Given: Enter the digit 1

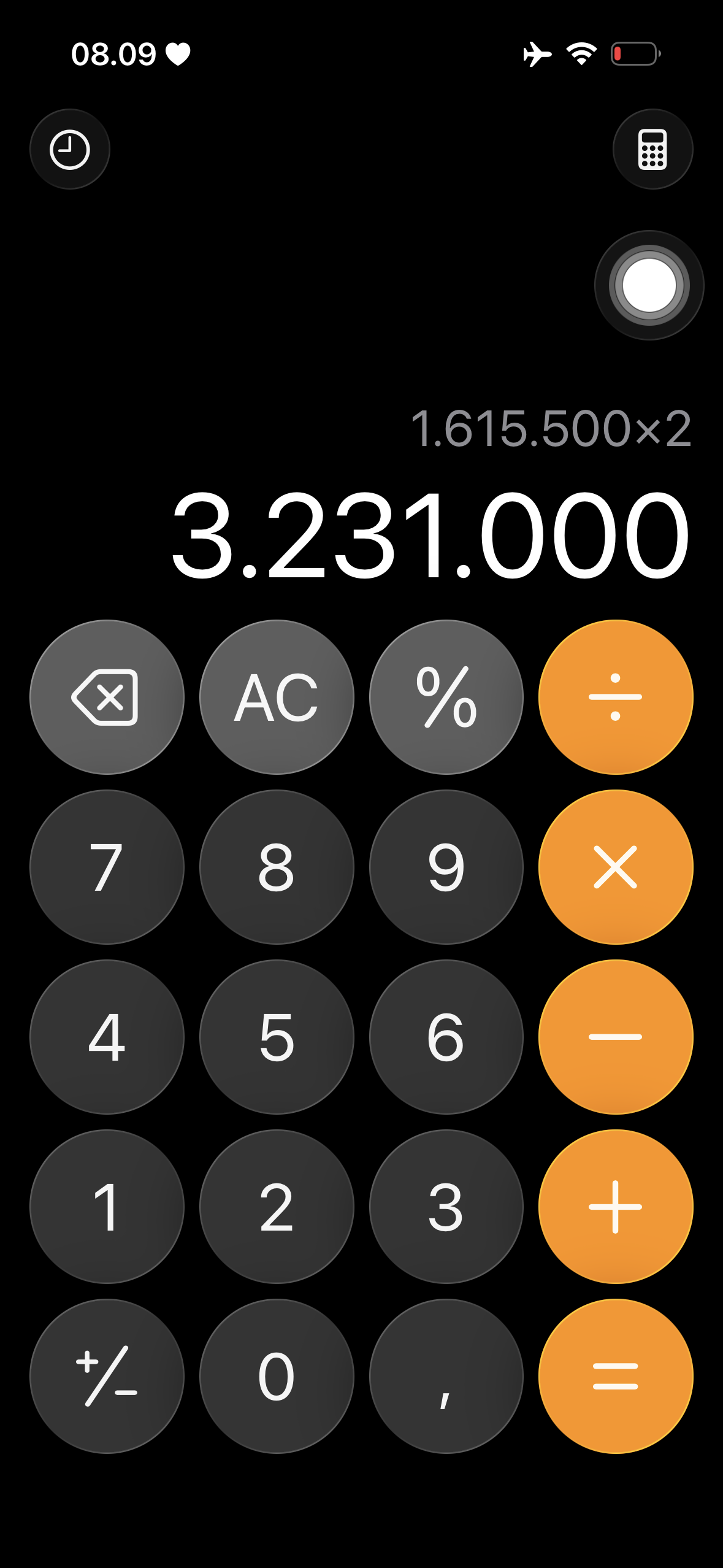Looking at the screenshot, I should (x=107, y=1207).
